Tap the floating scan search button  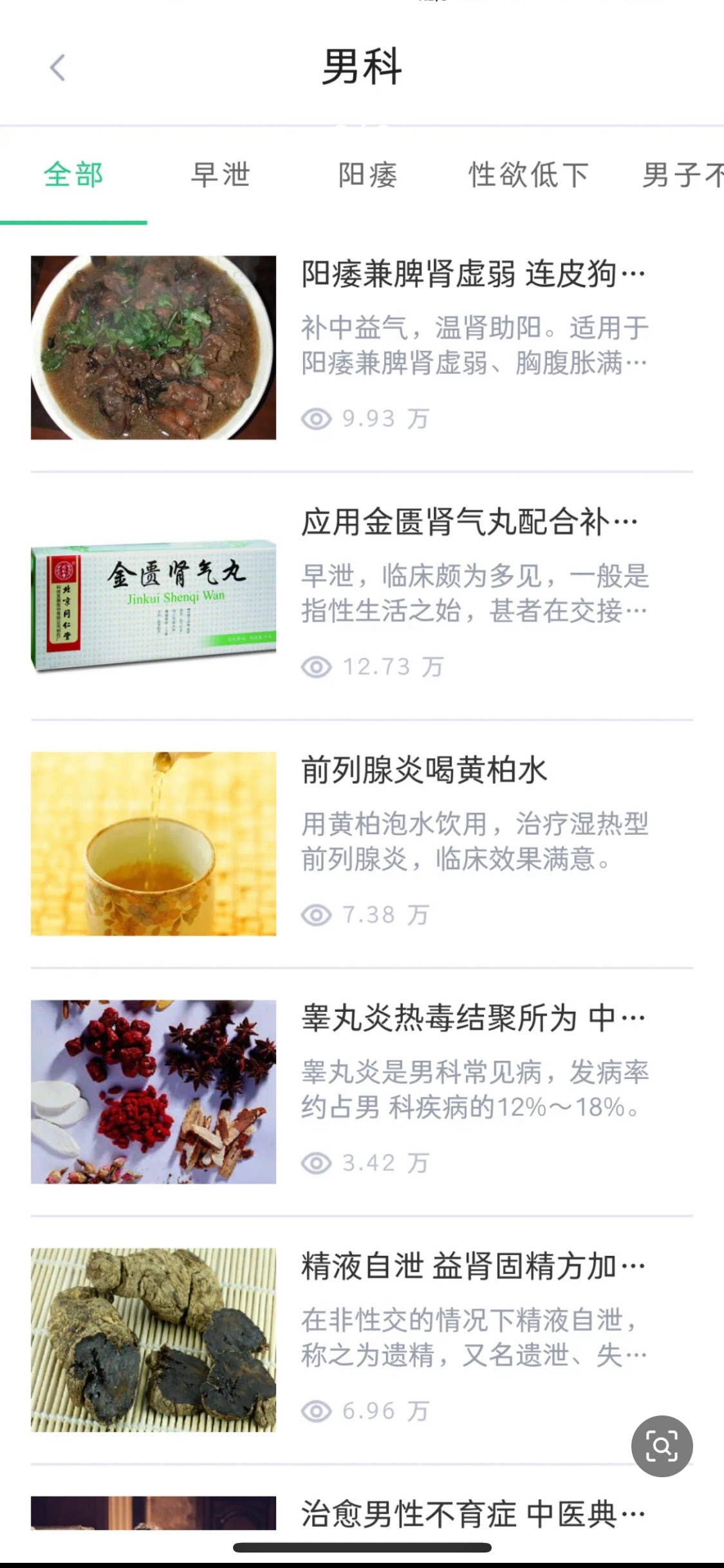pyautogui.click(x=662, y=1446)
